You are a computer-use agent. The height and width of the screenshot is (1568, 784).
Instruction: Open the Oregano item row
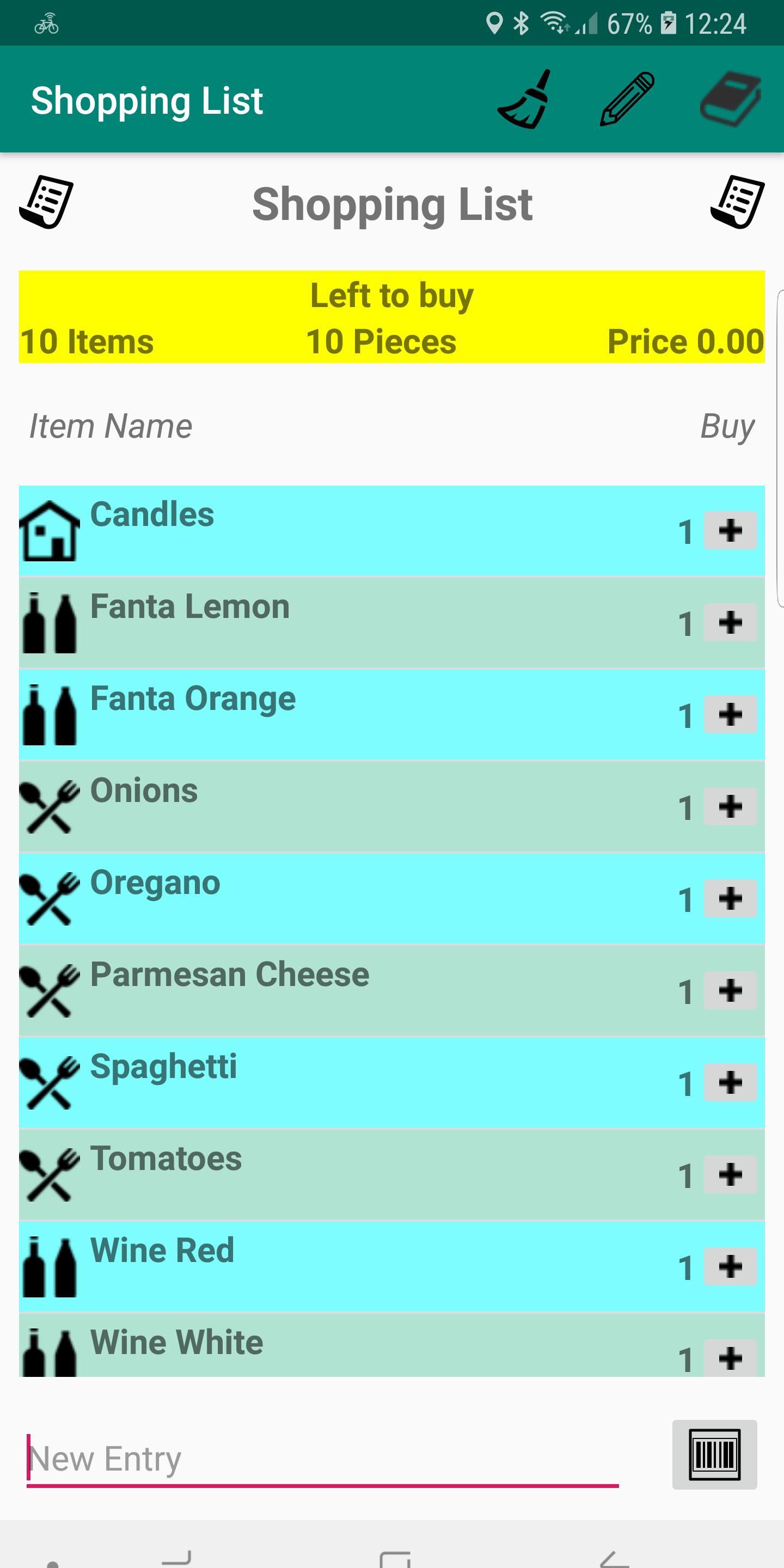coord(392,898)
